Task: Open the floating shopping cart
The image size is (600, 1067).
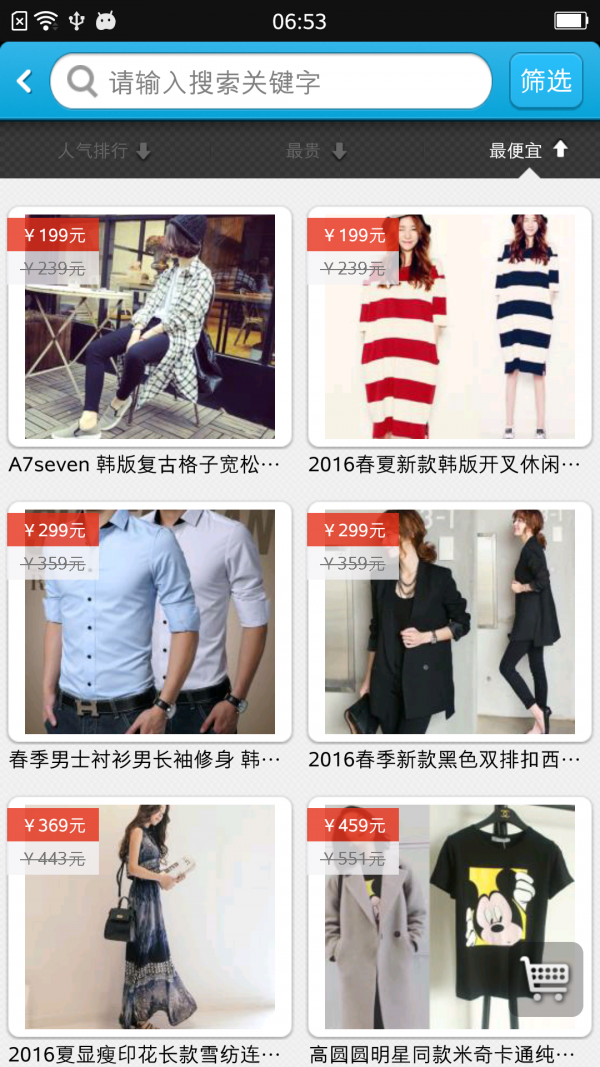Action: (548, 979)
